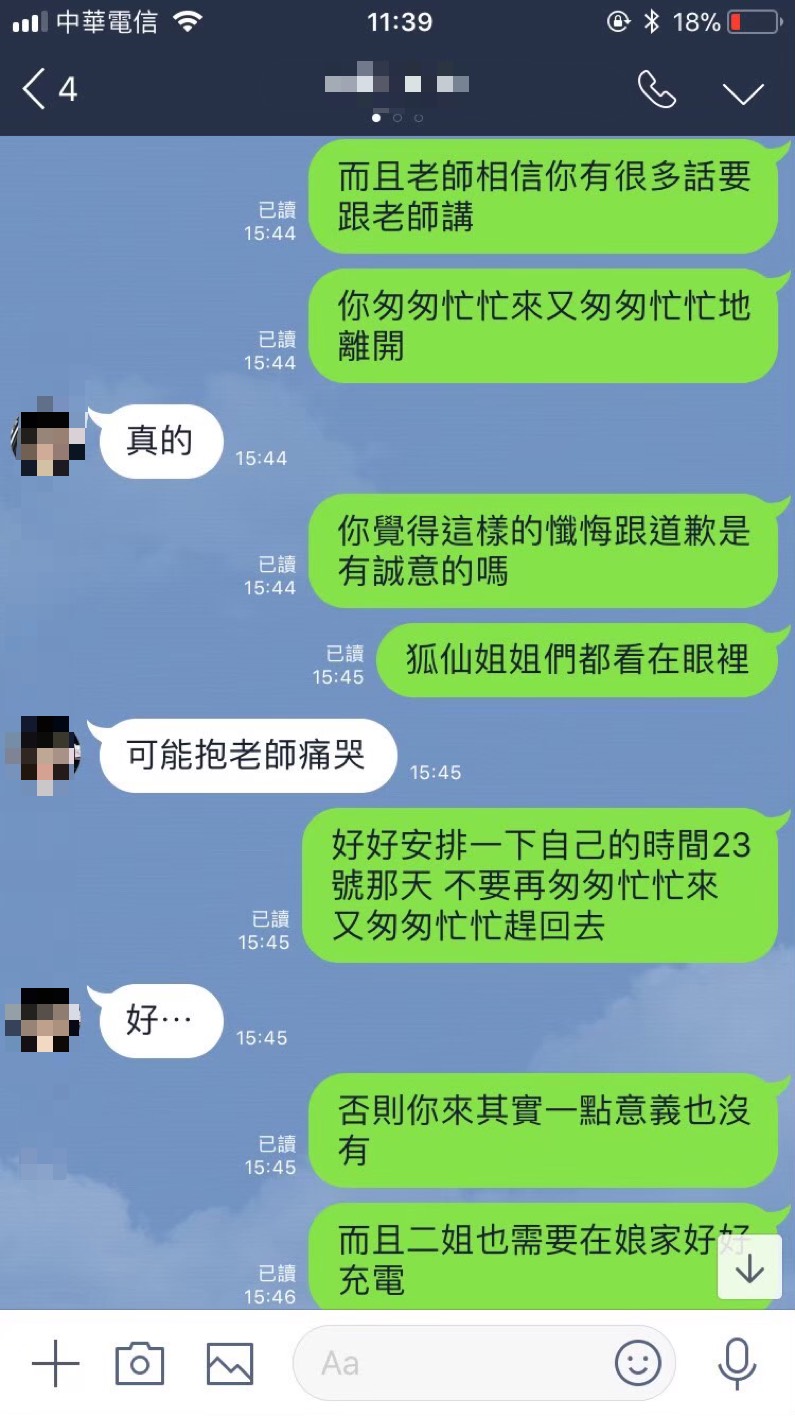Go back to the chat list
Image resolution: width=795 pixels, height=1416 pixels.
point(48,90)
